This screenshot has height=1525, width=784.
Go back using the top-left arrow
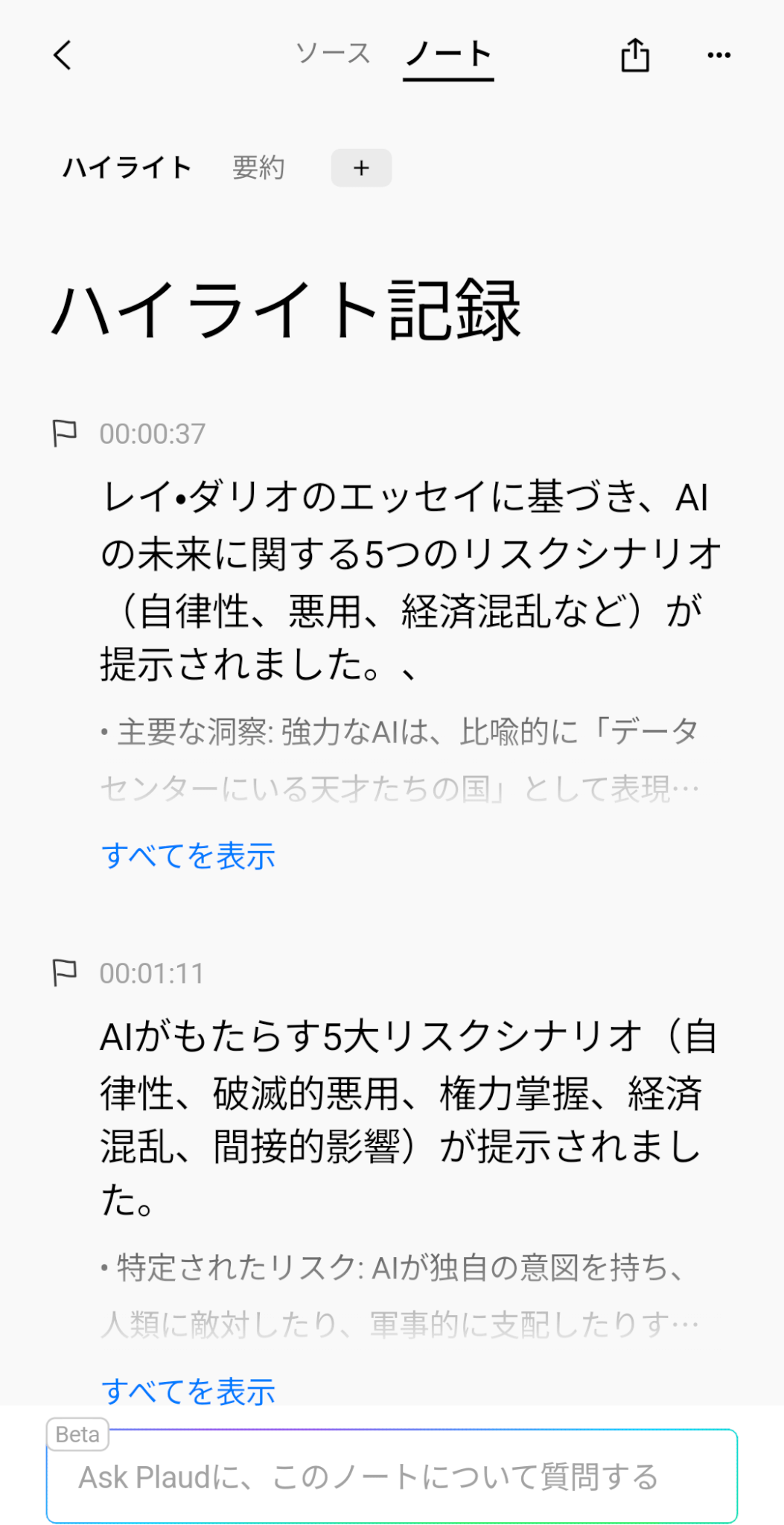63,55
